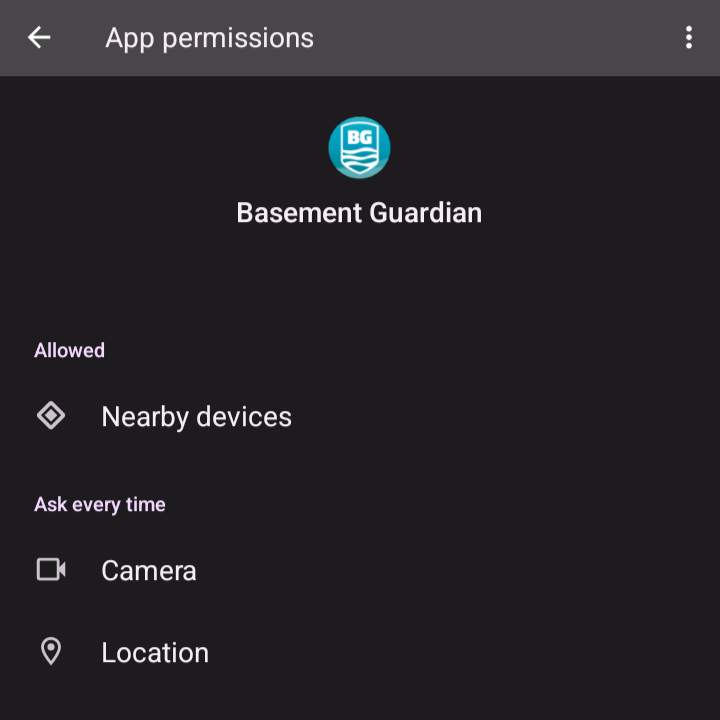Screen dimensions: 720x720
Task: Open Location permission settings
Action: [x=360, y=652]
